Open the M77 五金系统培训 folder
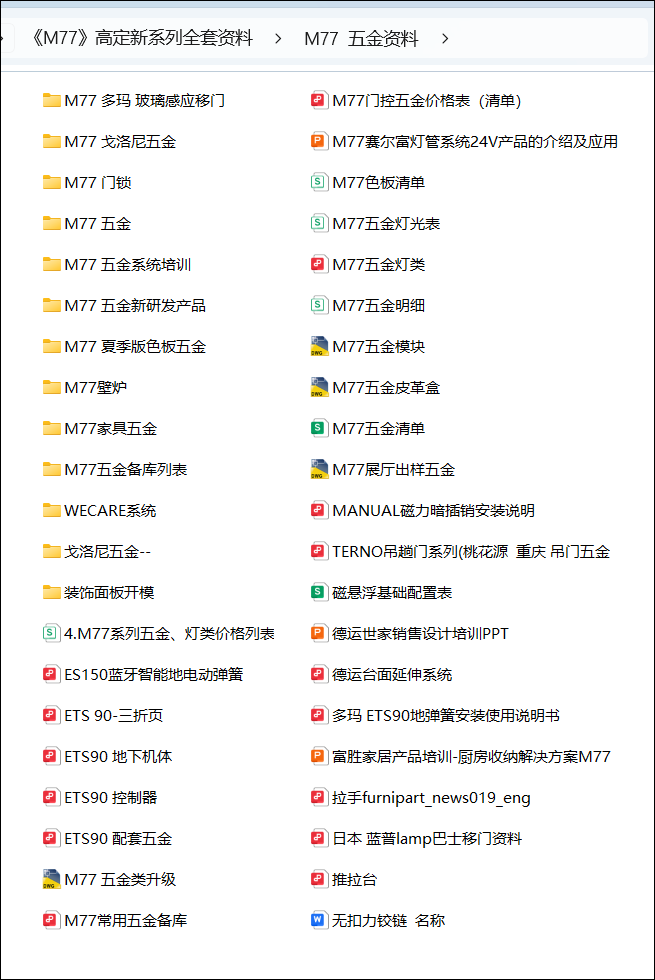The height and width of the screenshot is (980, 655). pos(127,265)
